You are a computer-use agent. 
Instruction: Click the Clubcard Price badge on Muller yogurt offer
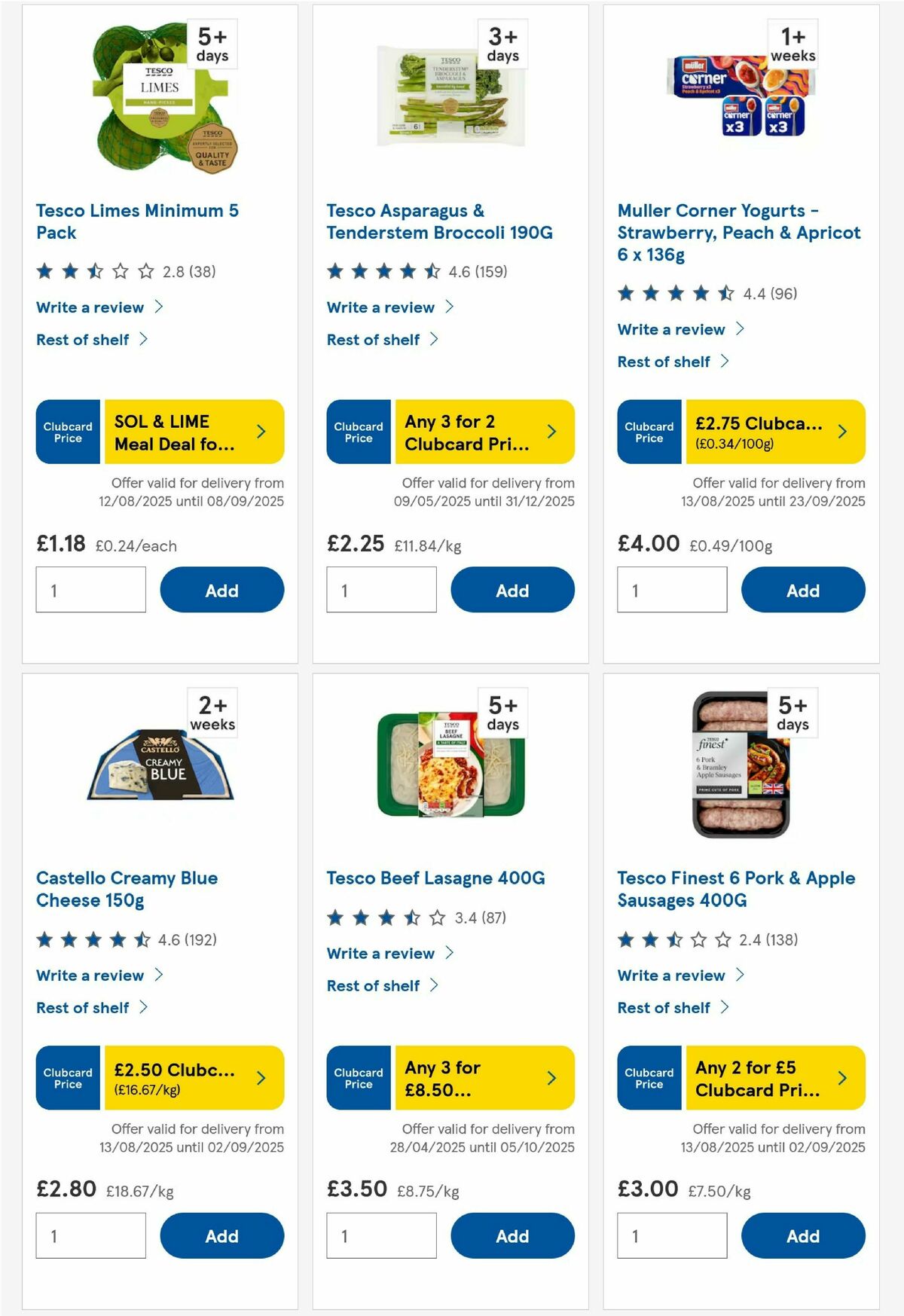[x=649, y=431]
